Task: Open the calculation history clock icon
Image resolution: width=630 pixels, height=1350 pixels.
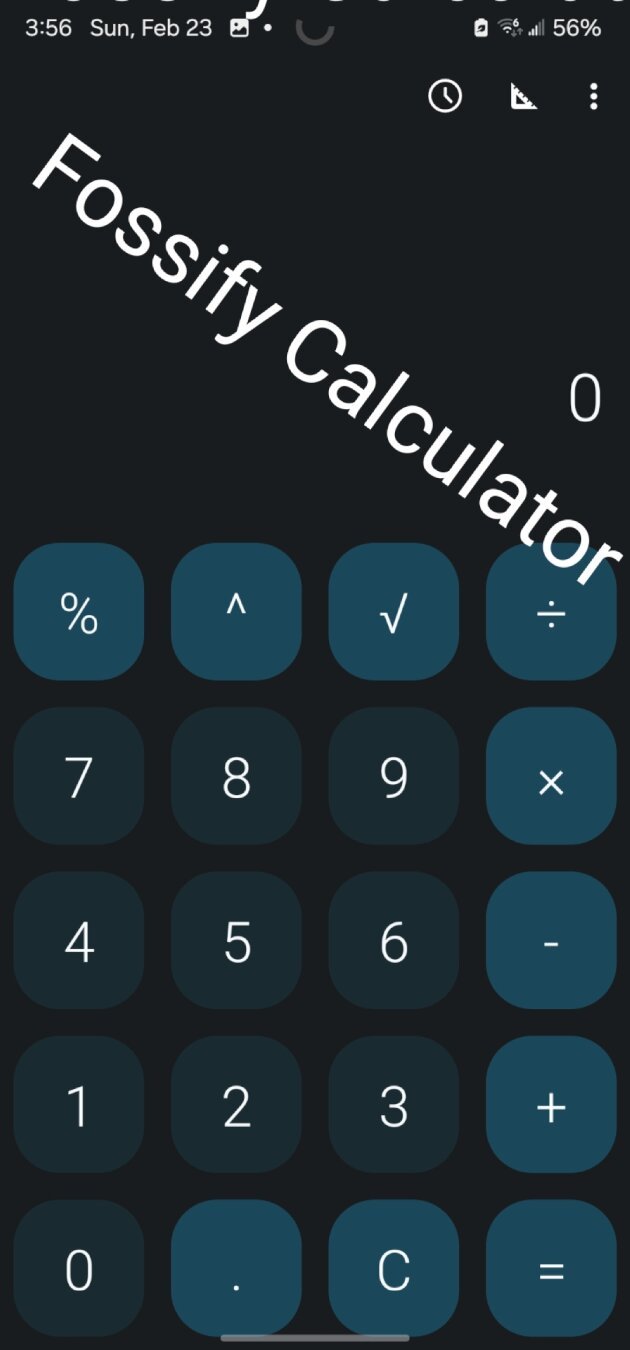Action: 445,96
